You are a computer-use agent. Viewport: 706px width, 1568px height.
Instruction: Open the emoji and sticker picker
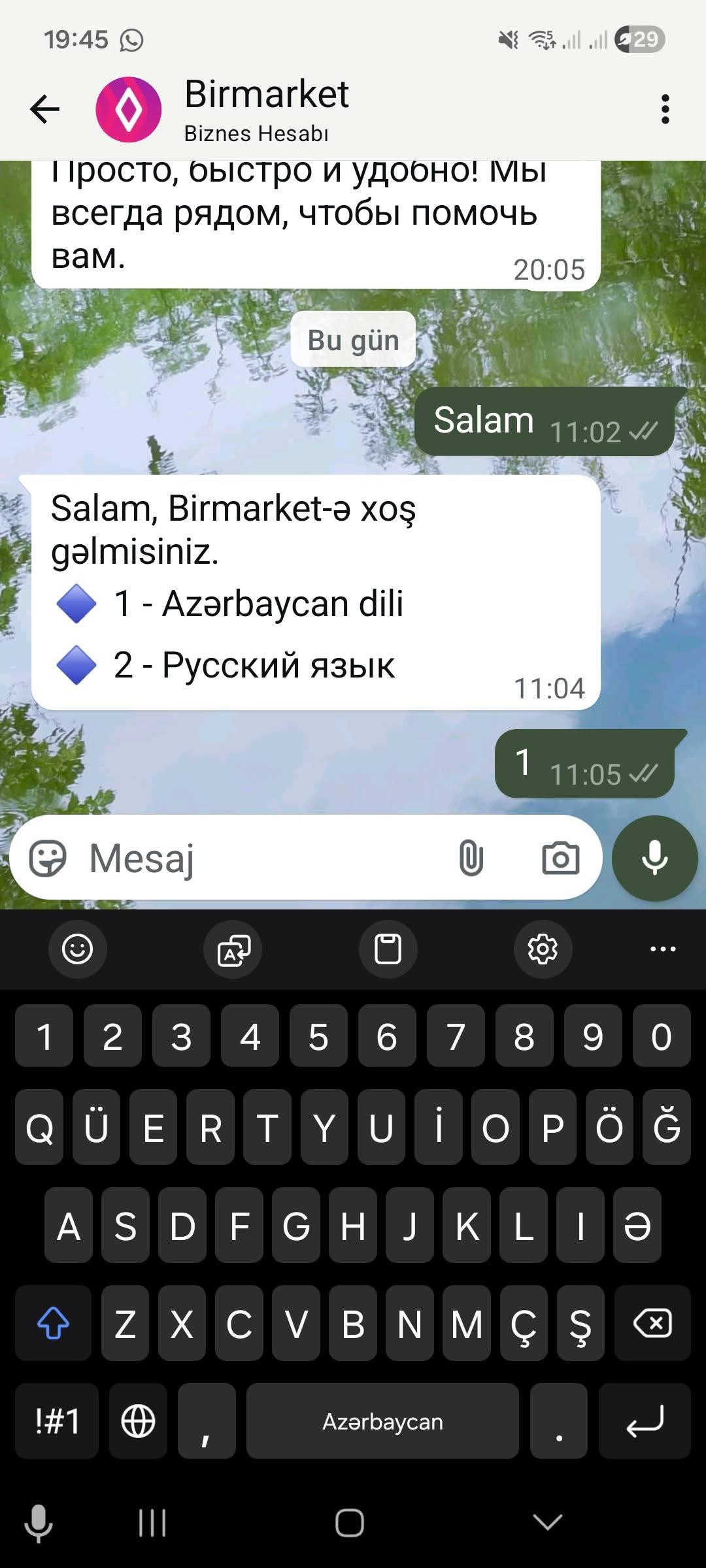48,858
